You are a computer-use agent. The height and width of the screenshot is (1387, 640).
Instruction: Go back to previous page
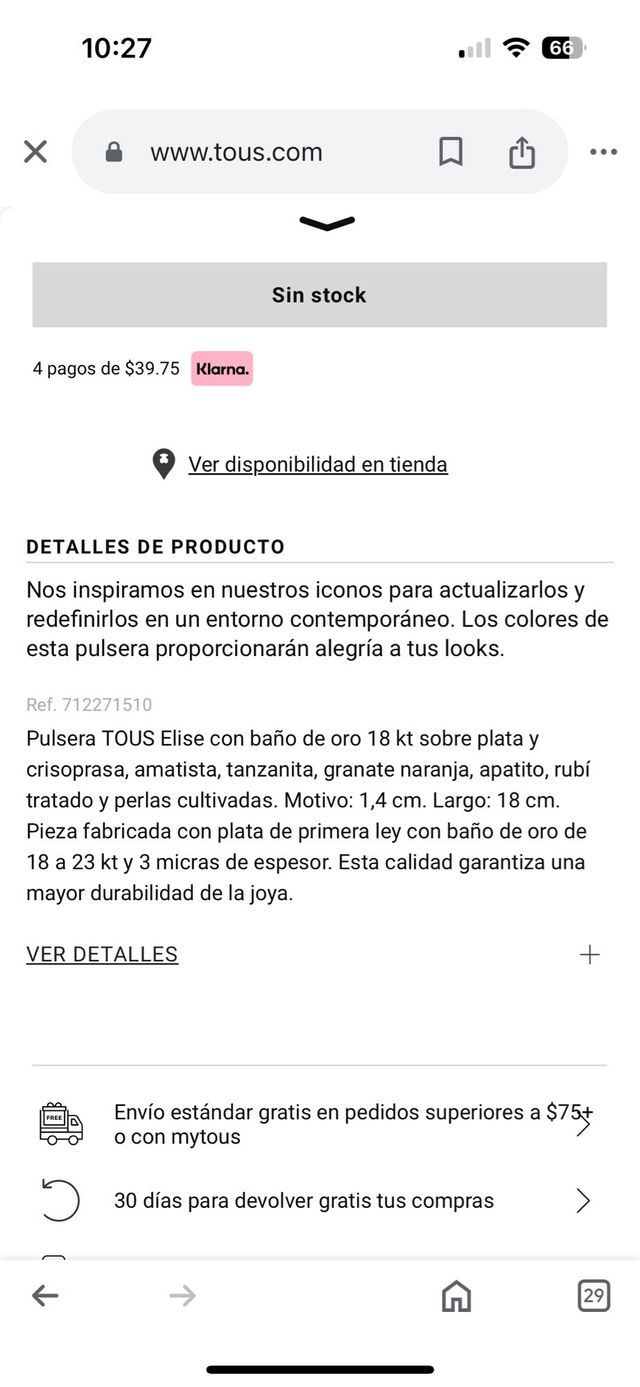(x=45, y=1296)
